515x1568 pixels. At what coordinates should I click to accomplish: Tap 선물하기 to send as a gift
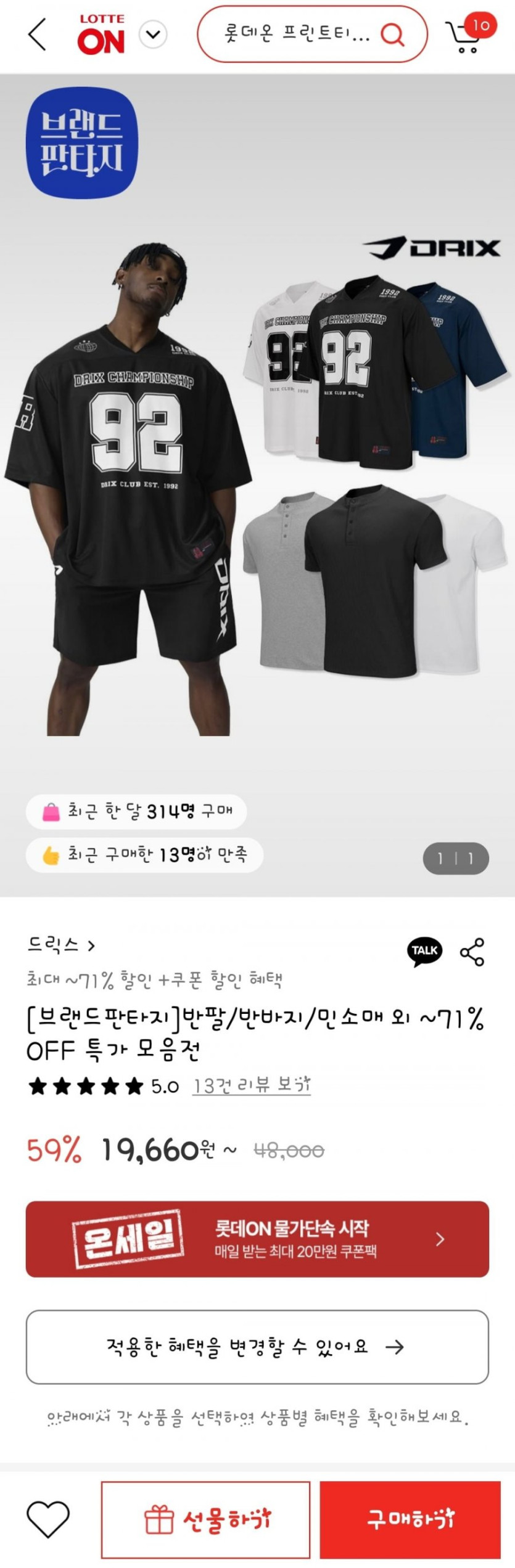point(206,1519)
